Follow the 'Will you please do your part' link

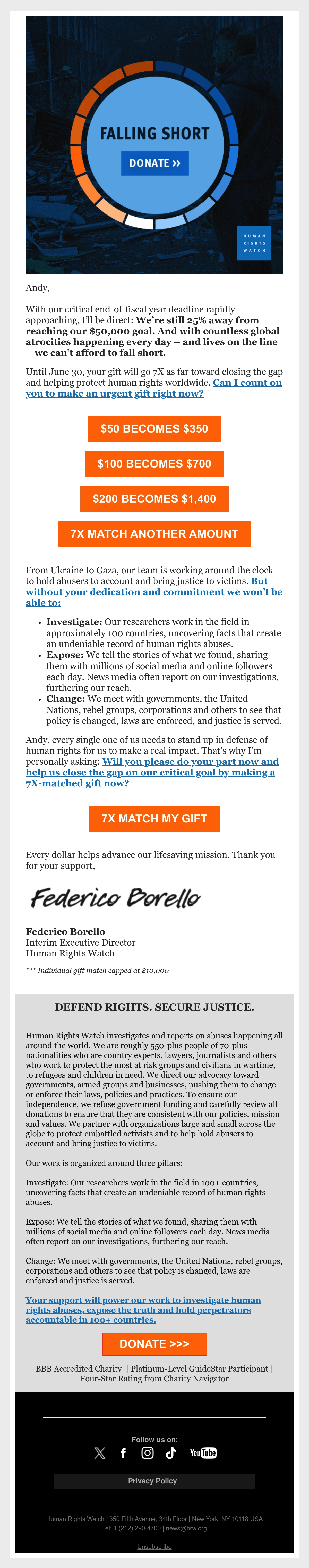click(152, 772)
